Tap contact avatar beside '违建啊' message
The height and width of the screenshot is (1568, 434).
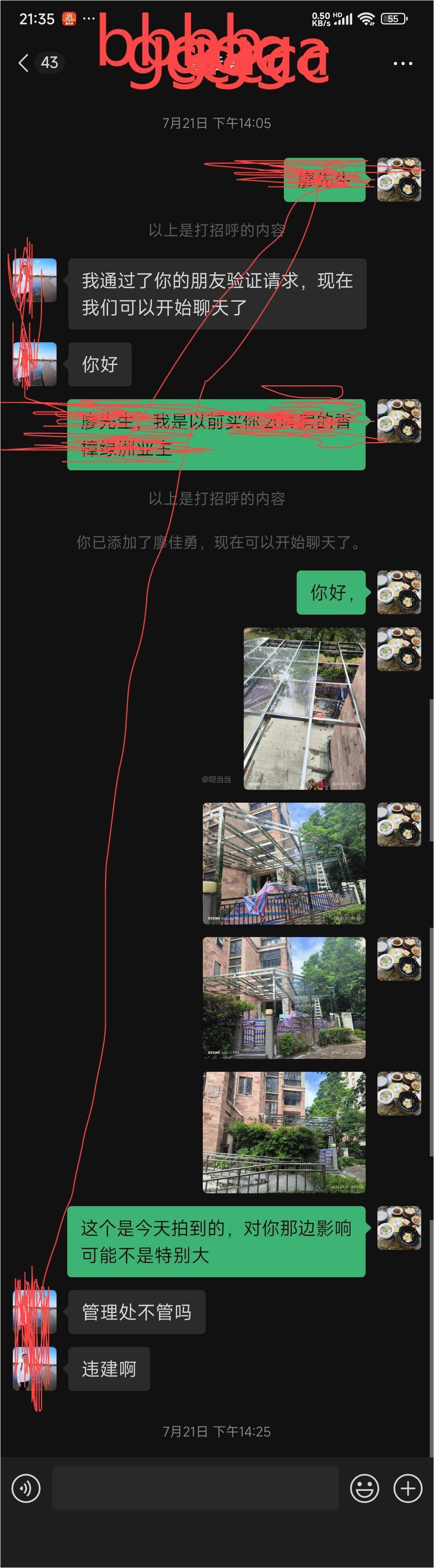[x=35, y=1368]
